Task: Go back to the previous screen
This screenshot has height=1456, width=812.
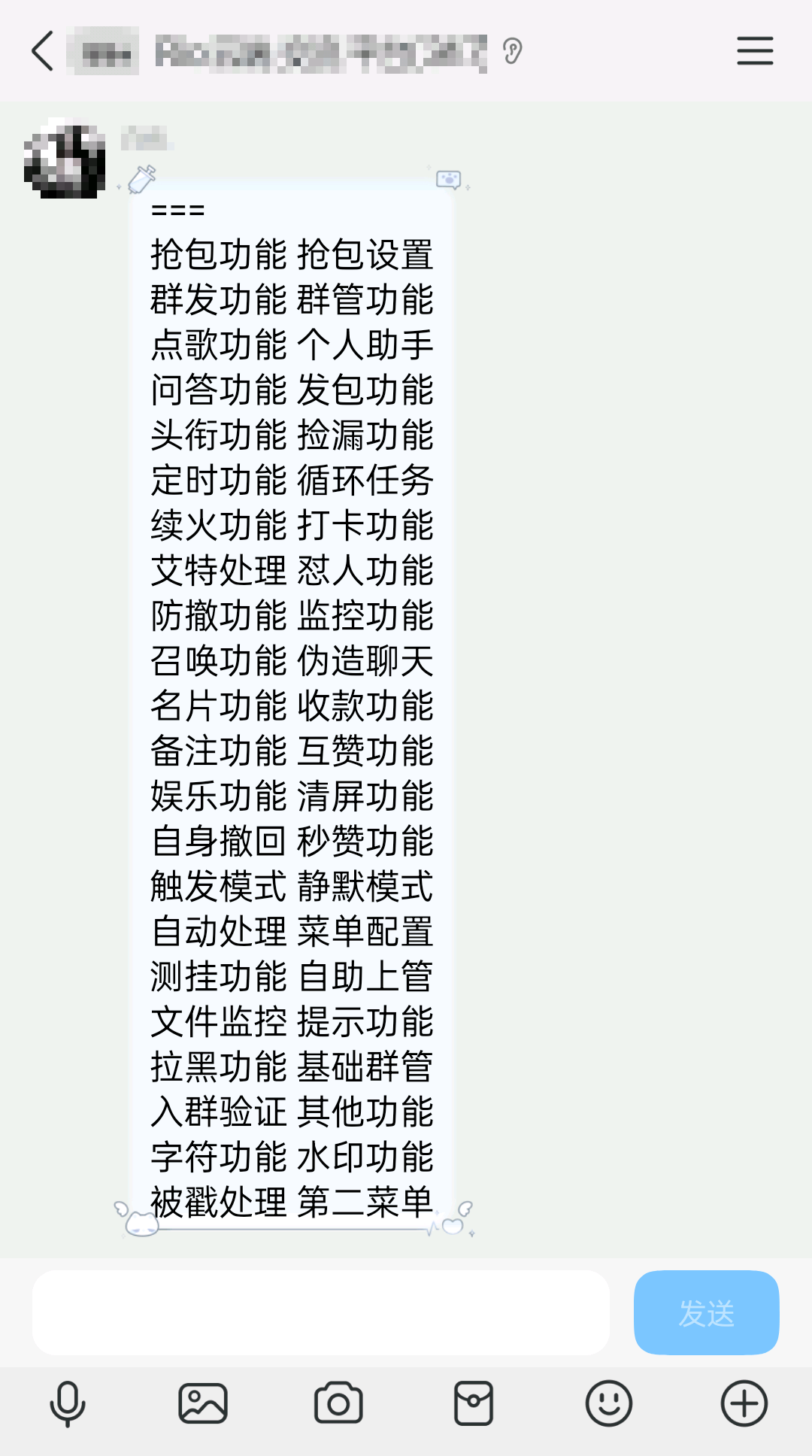Action: point(43,51)
